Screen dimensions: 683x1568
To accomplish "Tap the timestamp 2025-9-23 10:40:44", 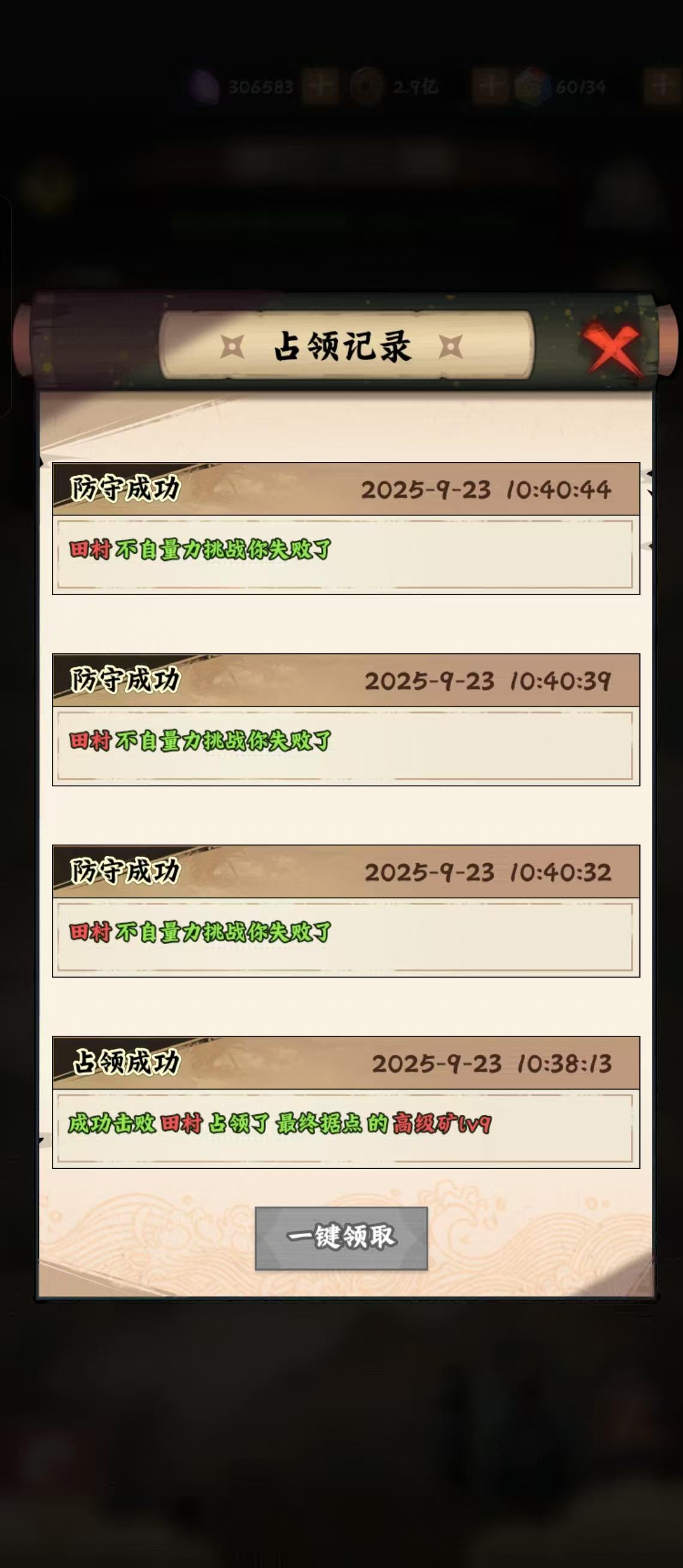I will [x=486, y=491].
